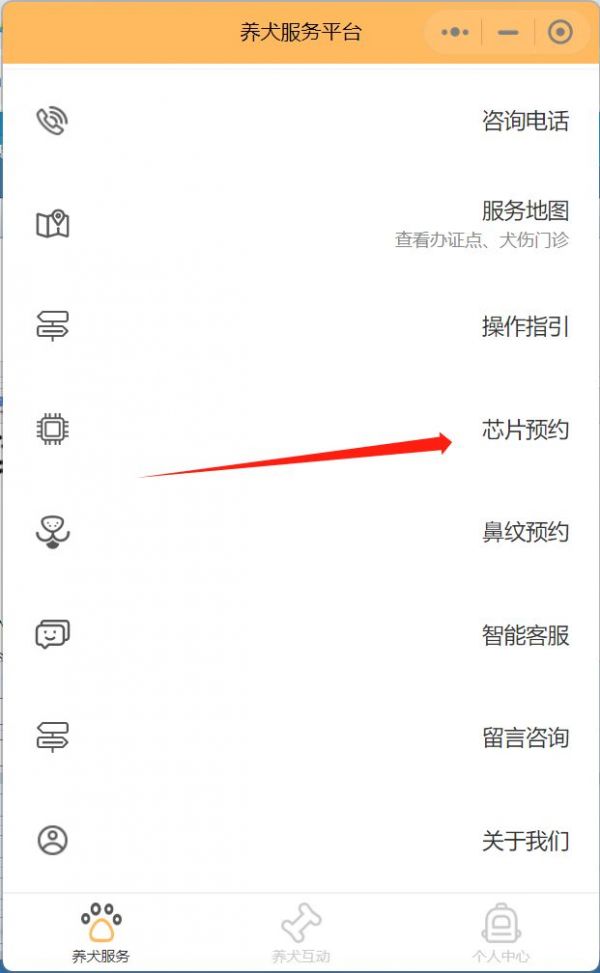Open the mini program more options menu
Image resolution: width=600 pixels, height=973 pixels.
[x=454, y=33]
